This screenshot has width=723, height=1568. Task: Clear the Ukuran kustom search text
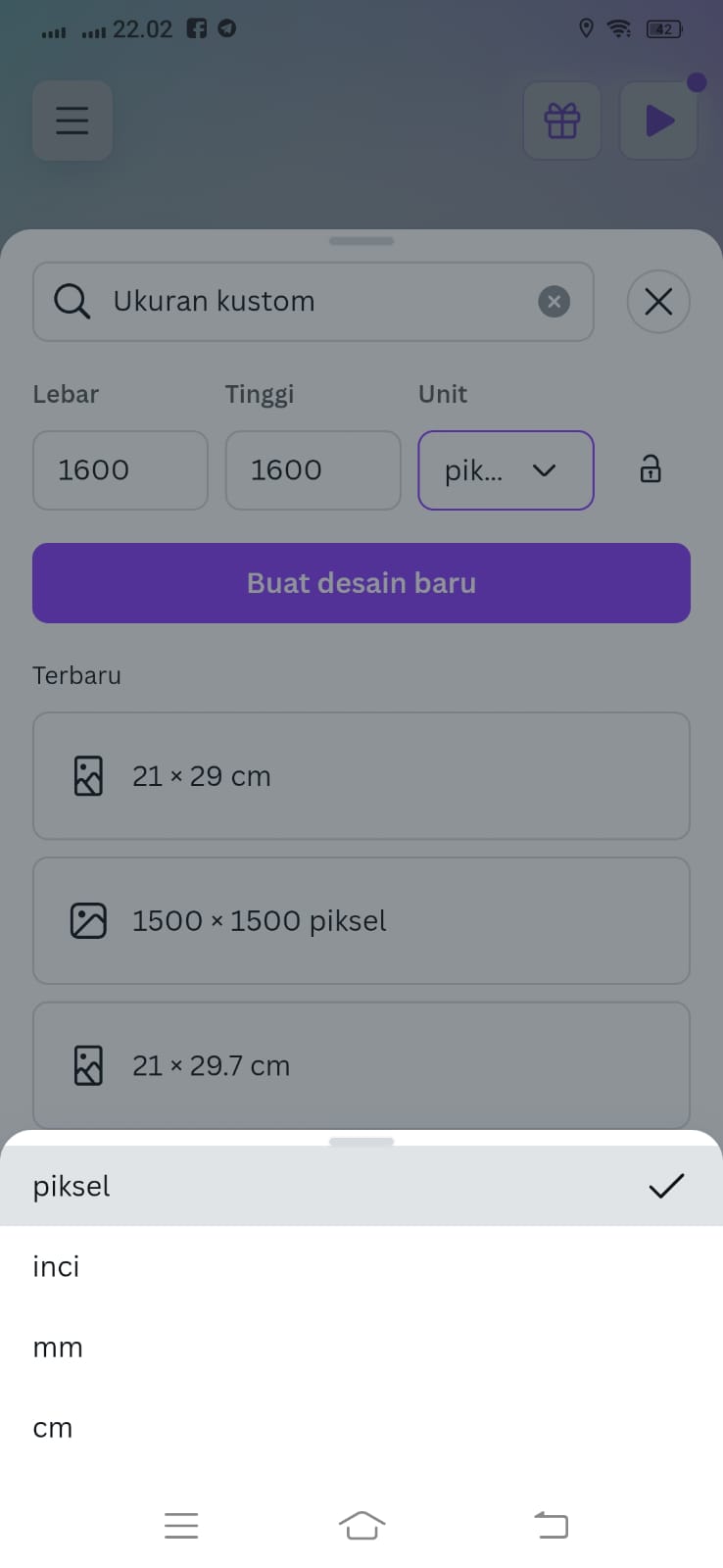[554, 301]
